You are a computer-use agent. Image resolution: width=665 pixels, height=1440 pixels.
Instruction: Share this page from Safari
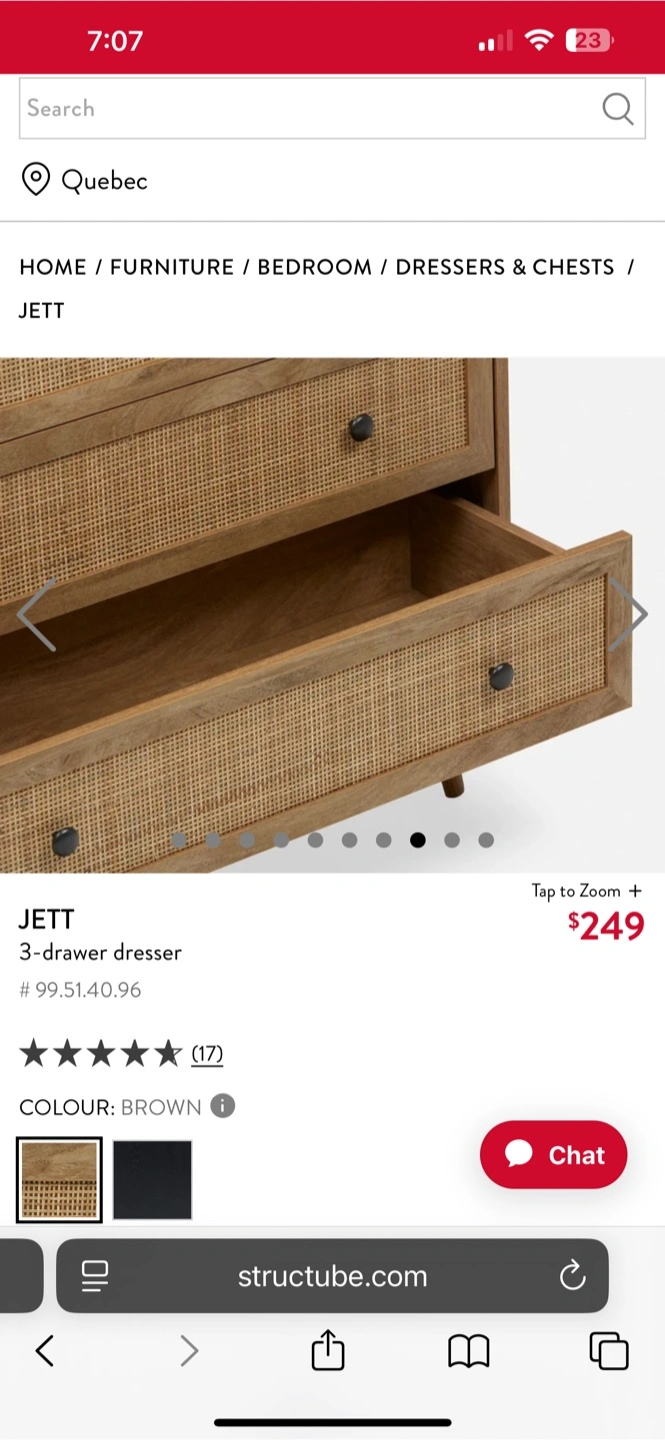328,1352
